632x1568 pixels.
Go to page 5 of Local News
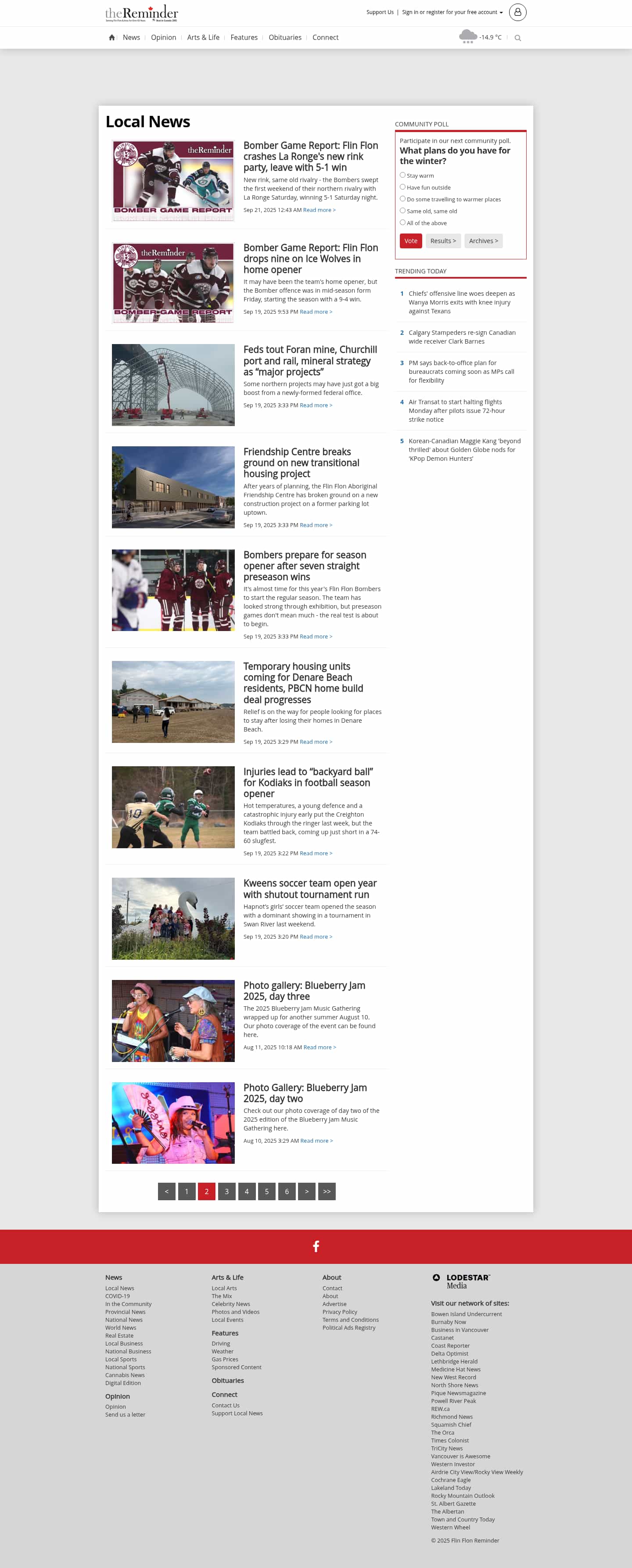tap(267, 1191)
